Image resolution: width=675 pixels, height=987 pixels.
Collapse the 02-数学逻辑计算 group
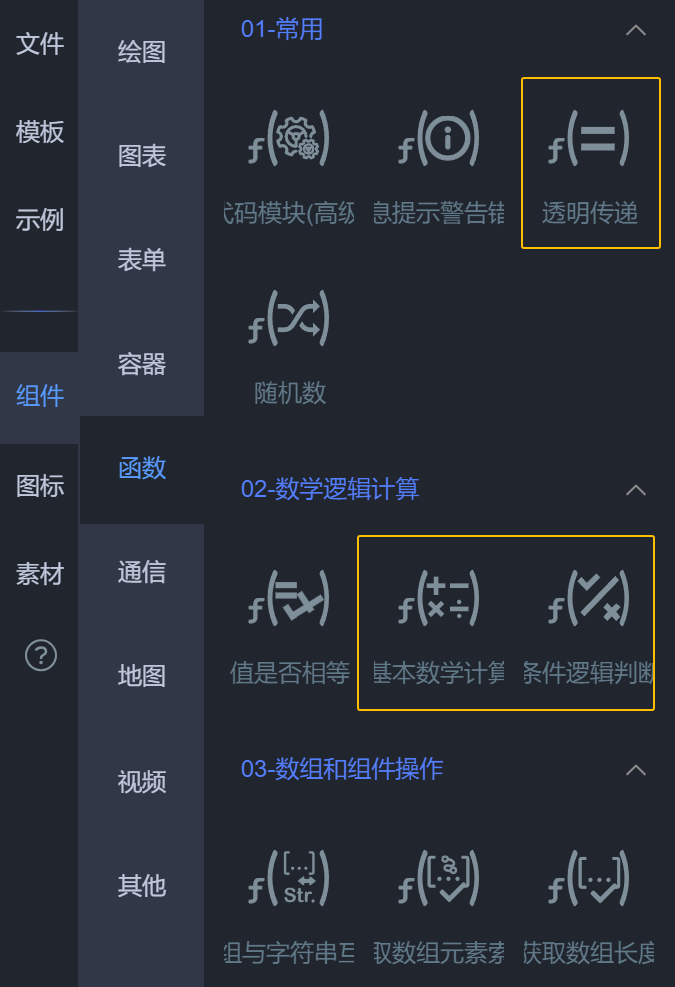(635, 490)
